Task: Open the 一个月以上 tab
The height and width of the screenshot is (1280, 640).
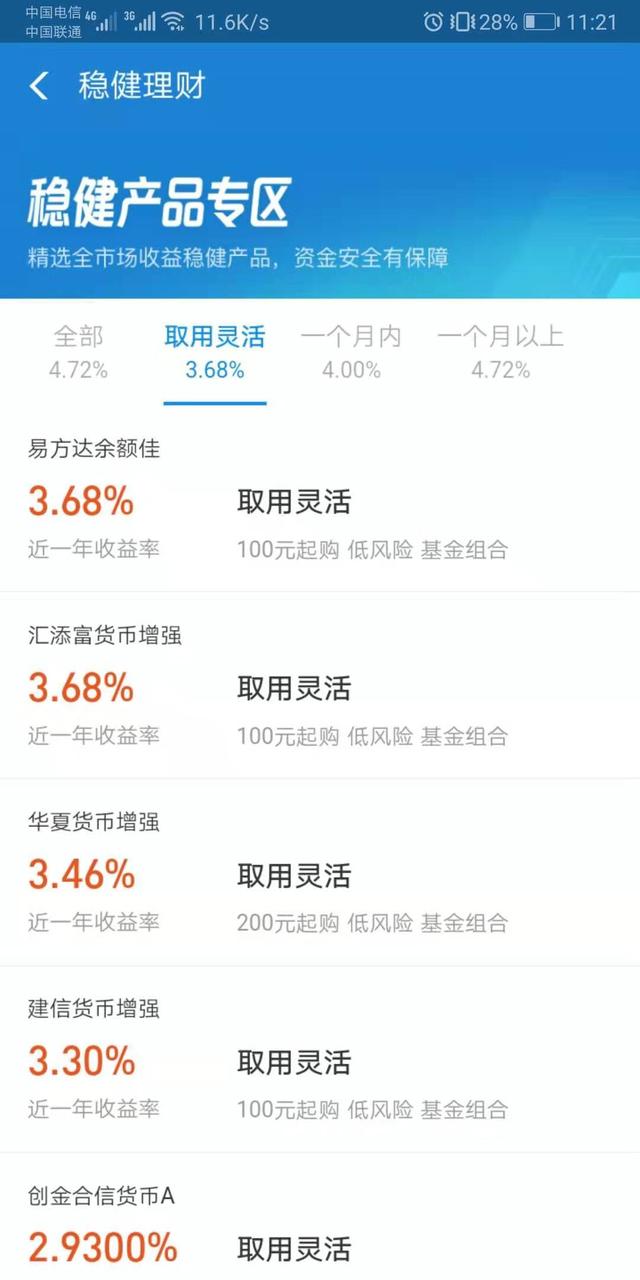Action: coord(501,352)
